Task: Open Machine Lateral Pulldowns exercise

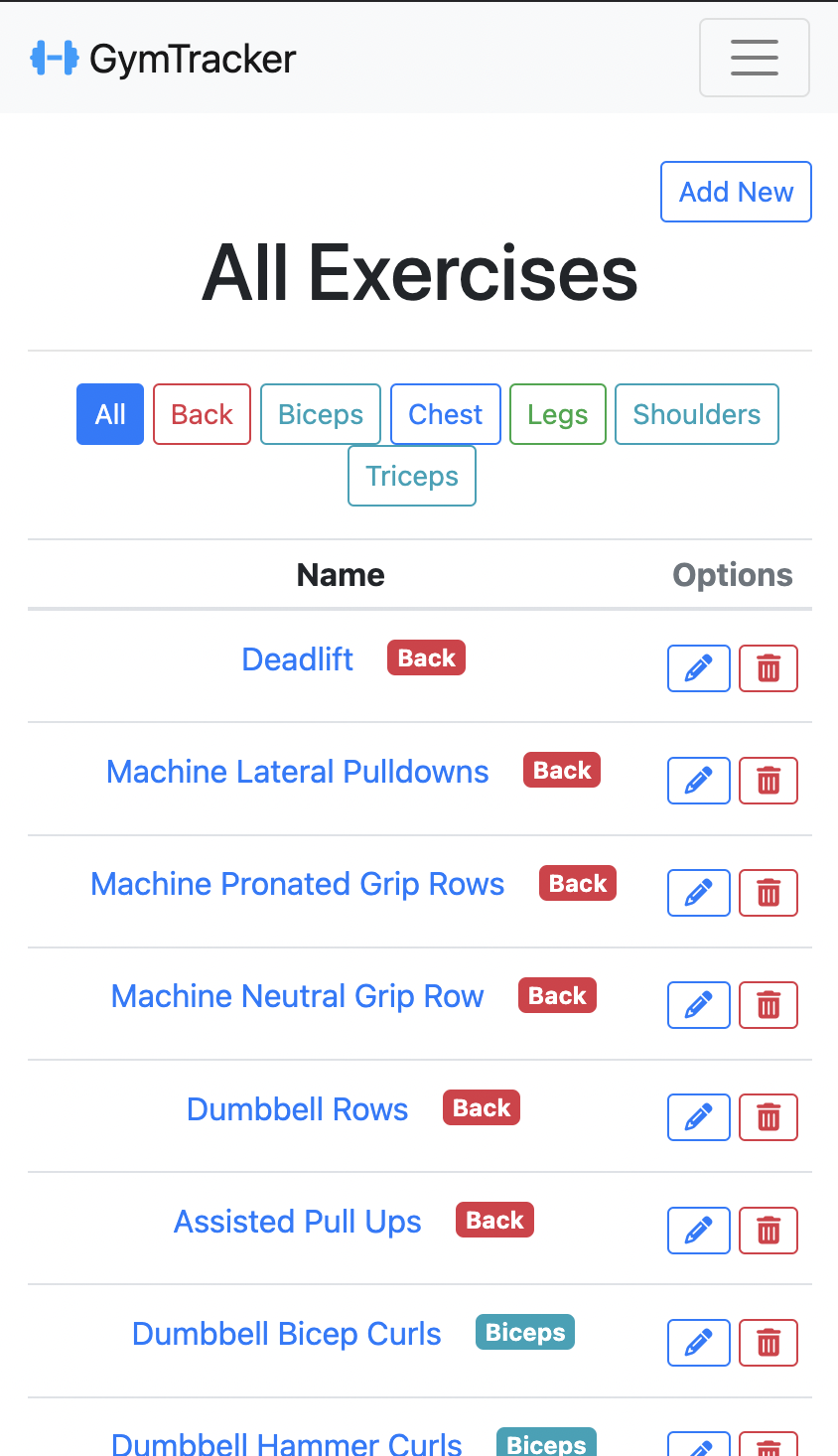Action: point(297,772)
